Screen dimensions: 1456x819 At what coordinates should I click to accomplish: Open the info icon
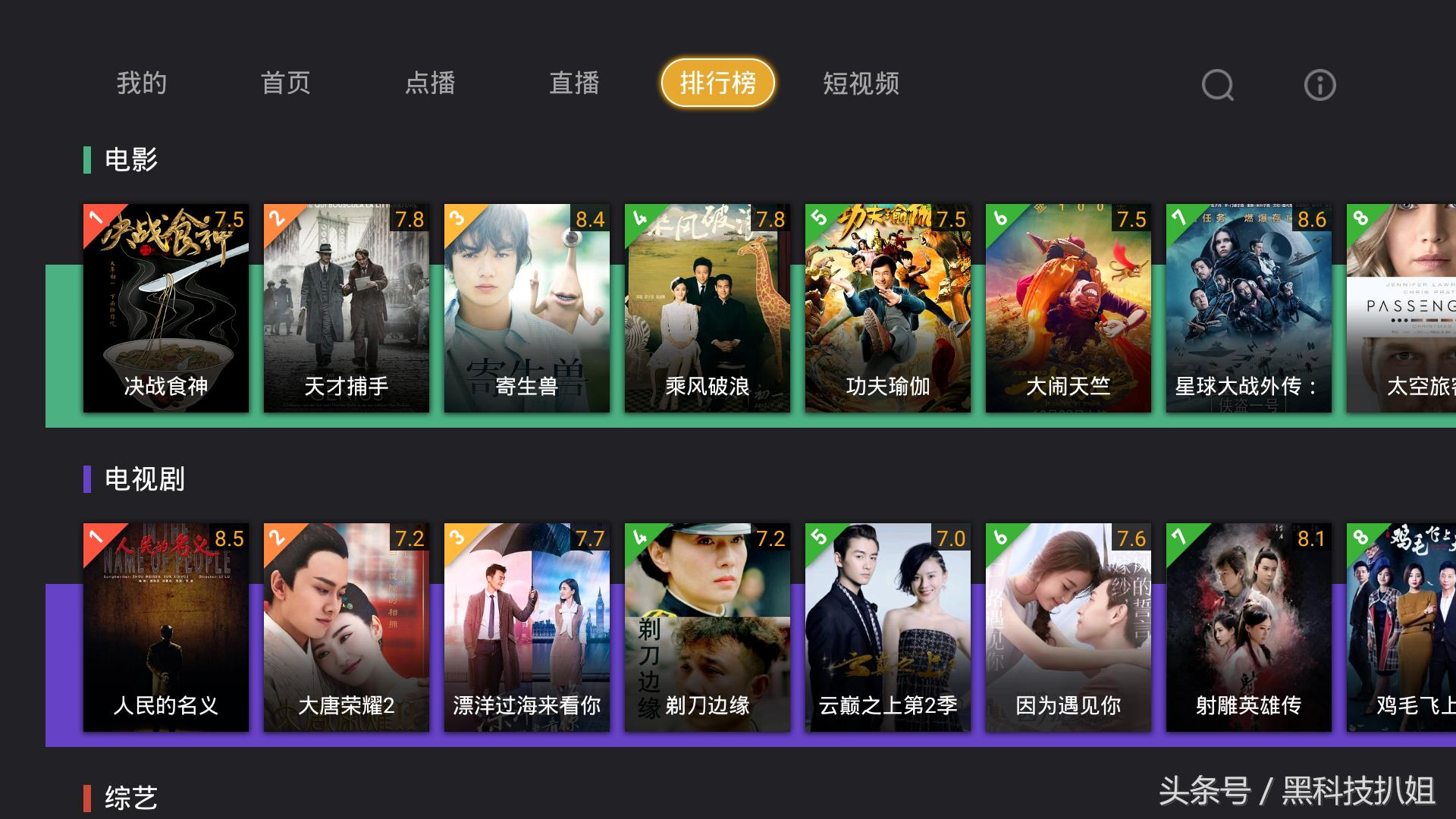pyautogui.click(x=1319, y=85)
